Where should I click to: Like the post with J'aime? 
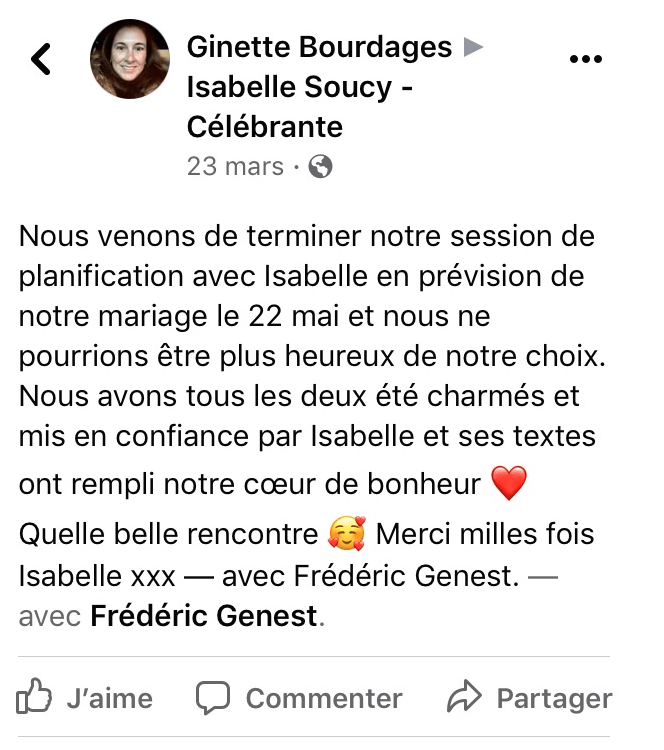click(x=86, y=698)
